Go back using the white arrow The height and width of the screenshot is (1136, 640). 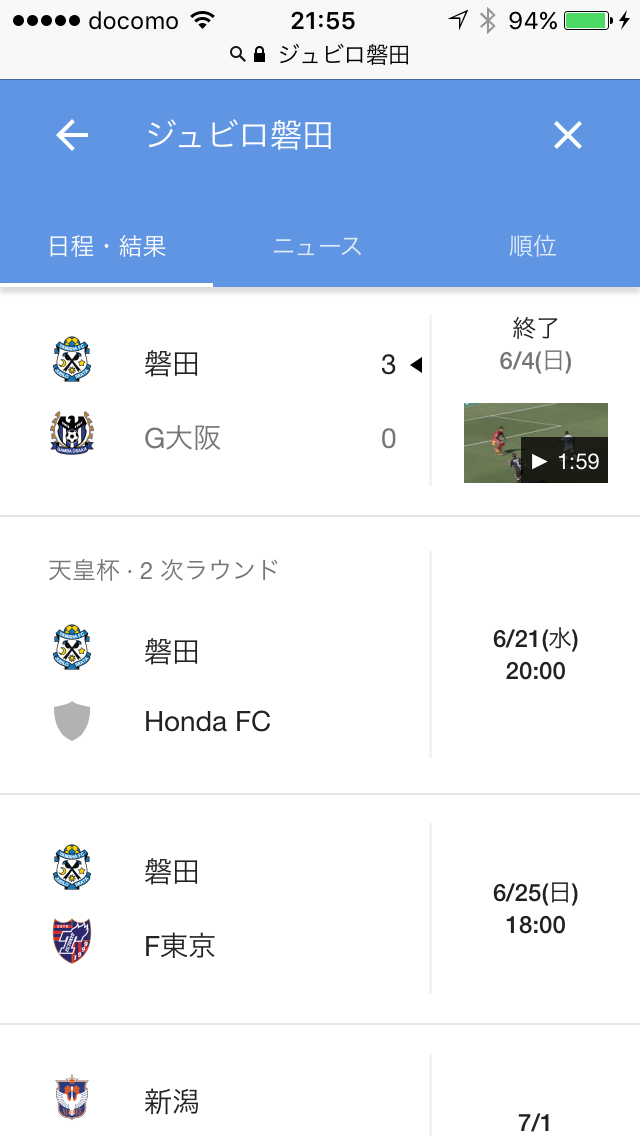[x=72, y=135]
